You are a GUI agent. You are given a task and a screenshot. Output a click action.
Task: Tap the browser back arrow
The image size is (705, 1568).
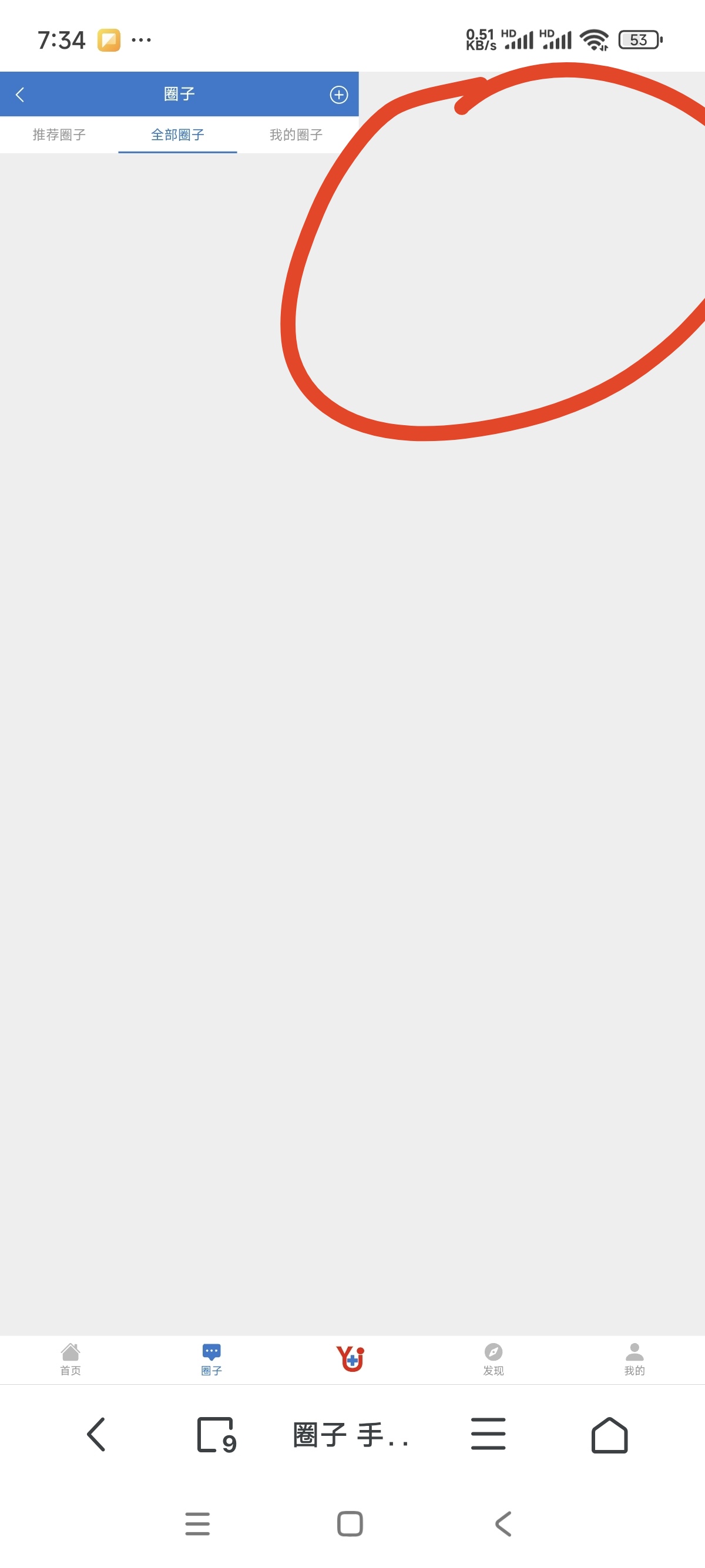(x=96, y=1434)
